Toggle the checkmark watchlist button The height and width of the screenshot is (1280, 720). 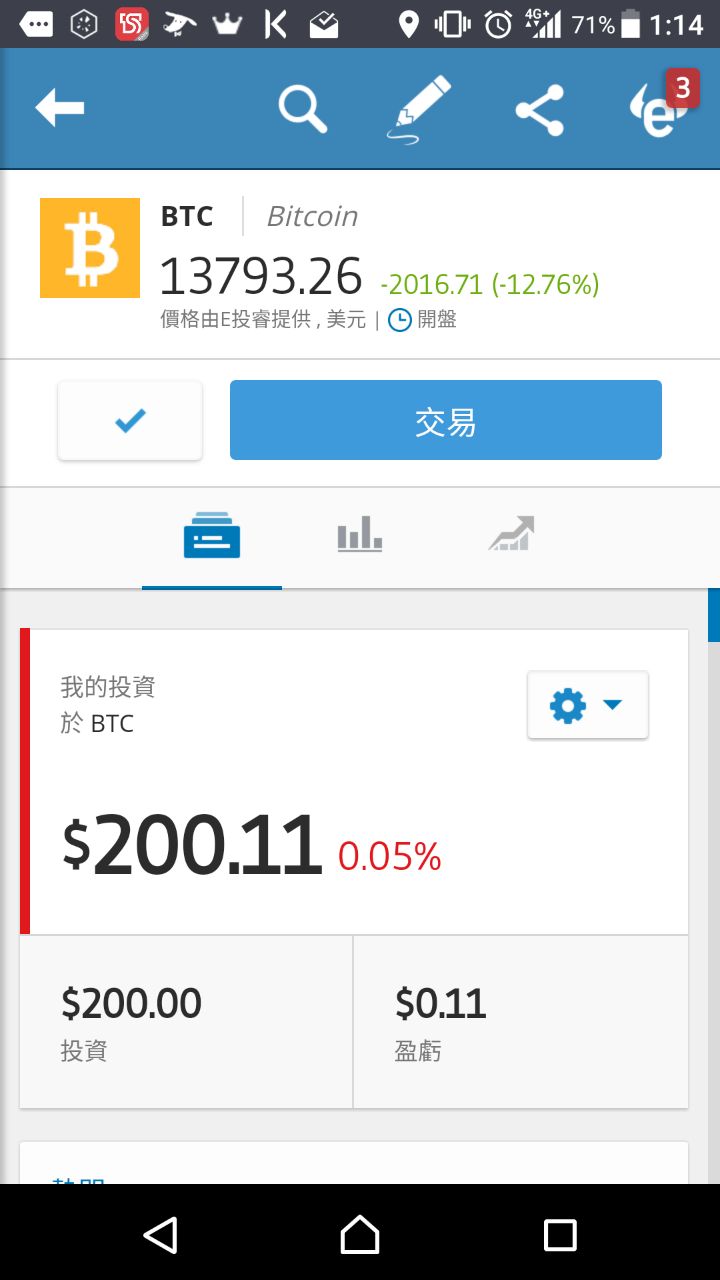pyautogui.click(x=130, y=421)
